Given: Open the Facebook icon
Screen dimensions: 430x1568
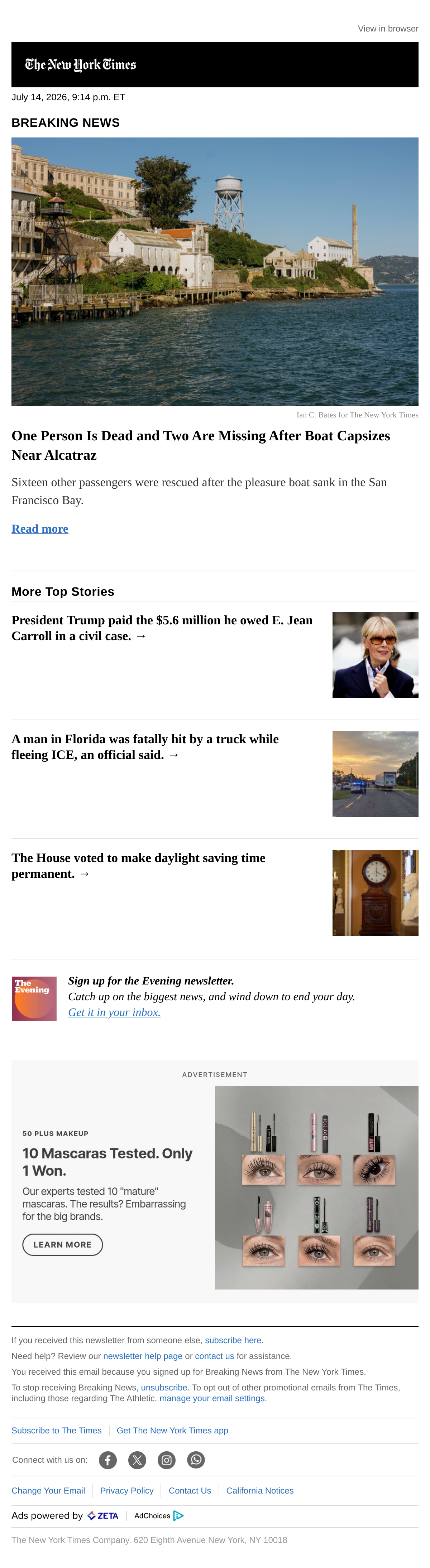Looking at the screenshot, I should [108, 1460].
